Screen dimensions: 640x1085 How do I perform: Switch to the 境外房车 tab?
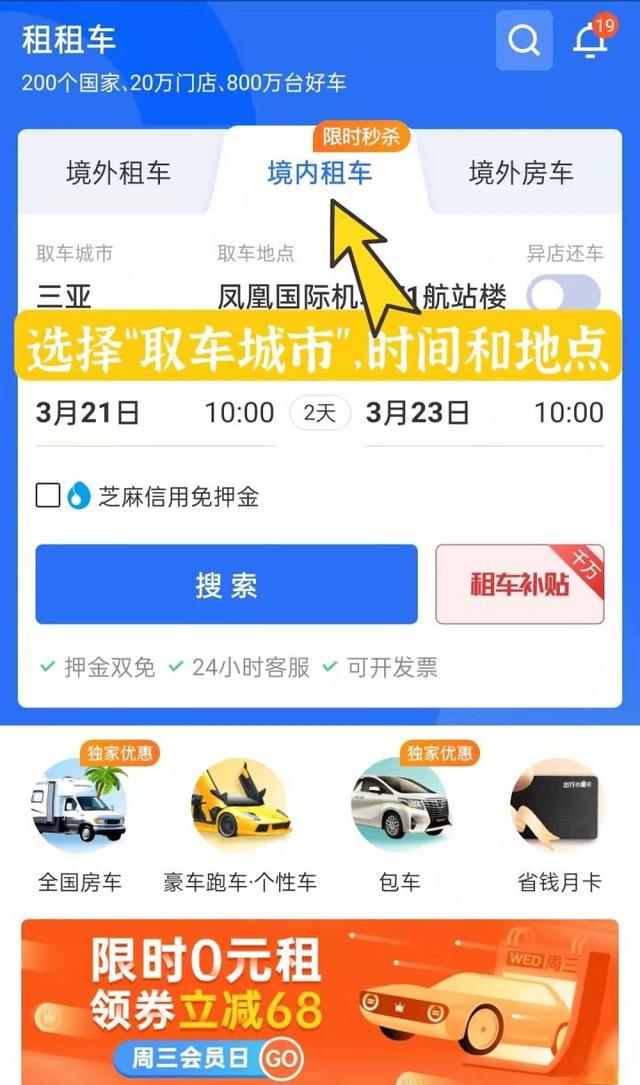521,173
